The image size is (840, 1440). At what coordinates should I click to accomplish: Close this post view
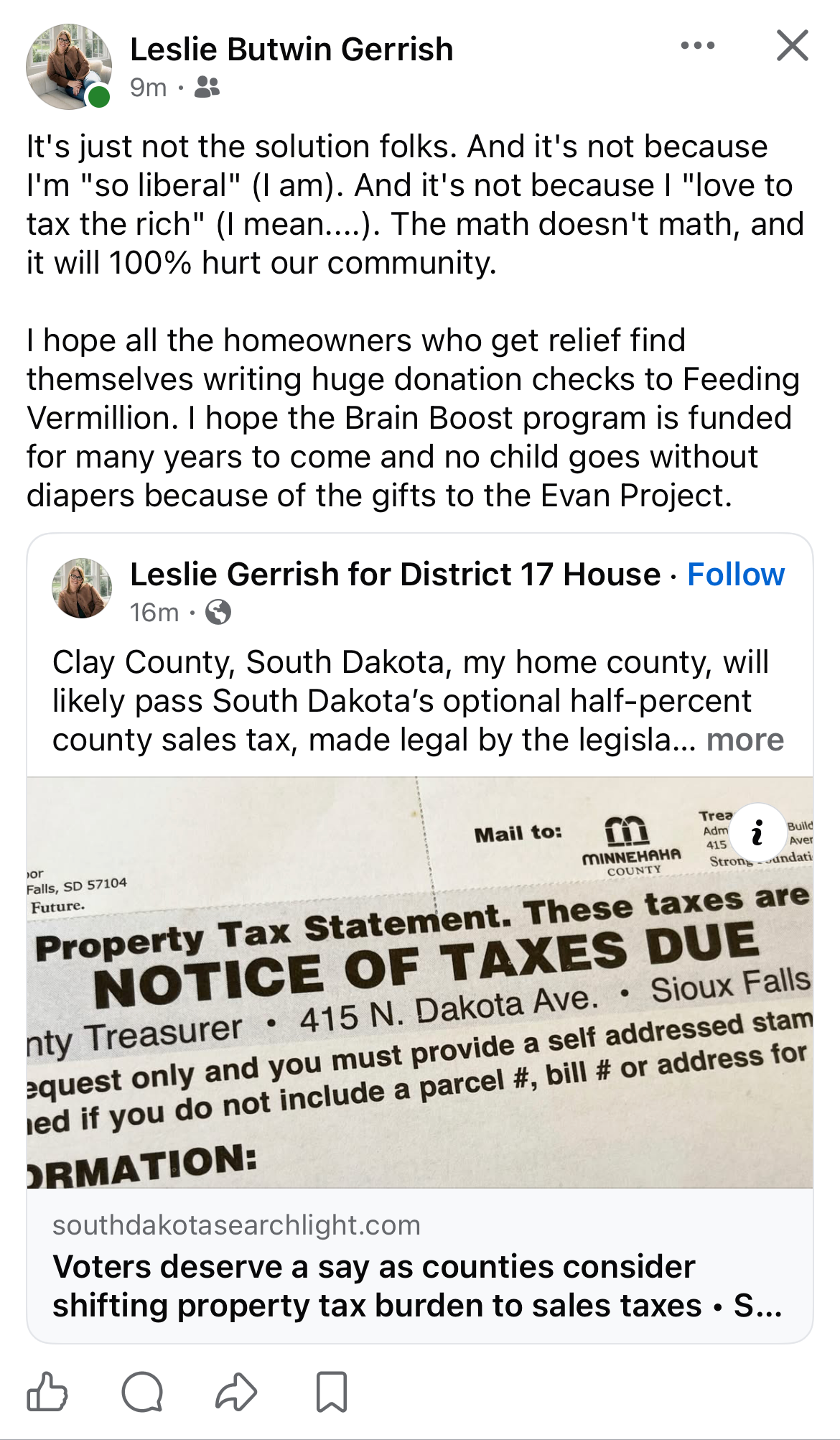point(793,46)
